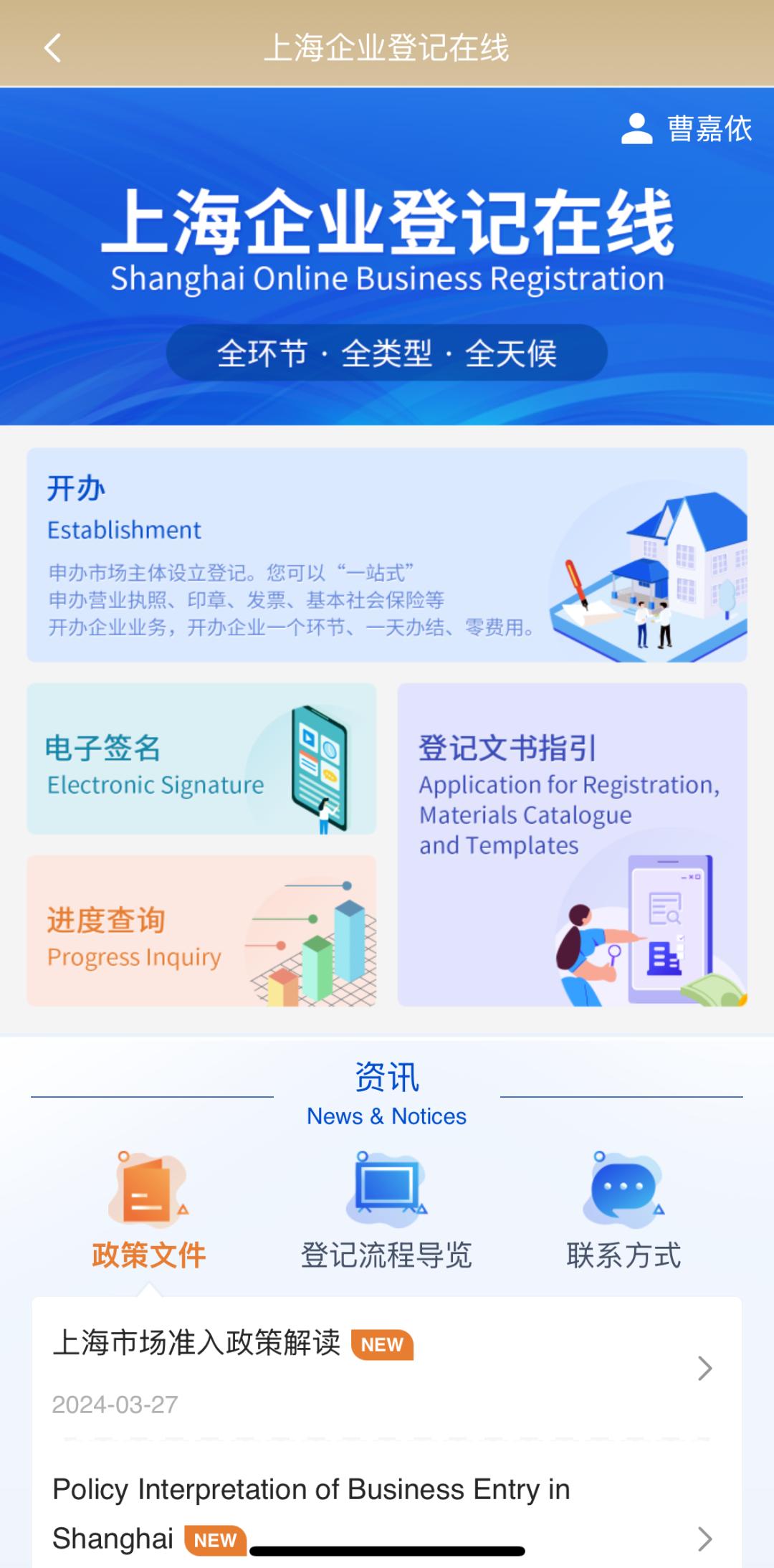Switch to the 联系方式 tab

tap(623, 1212)
